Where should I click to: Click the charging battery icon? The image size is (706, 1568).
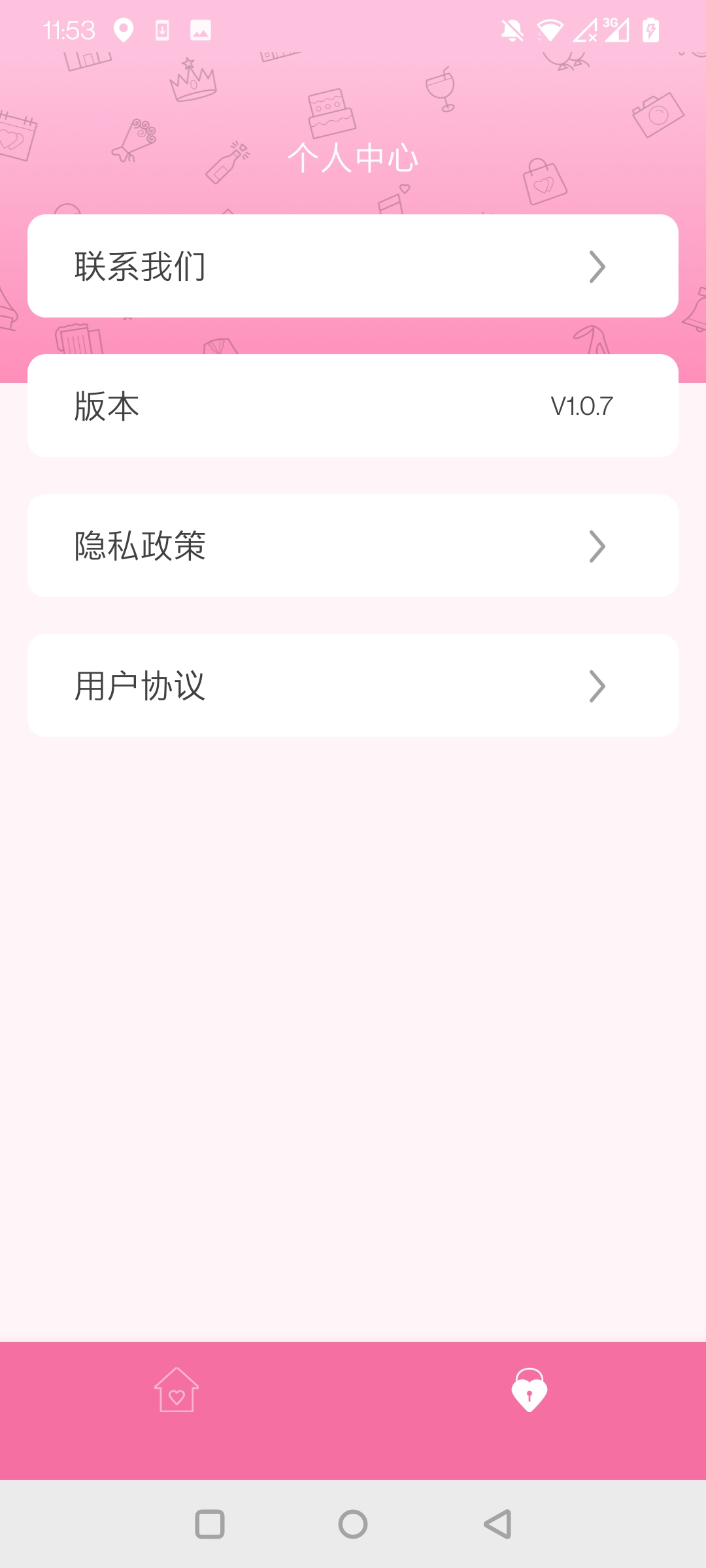tap(649, 29)
